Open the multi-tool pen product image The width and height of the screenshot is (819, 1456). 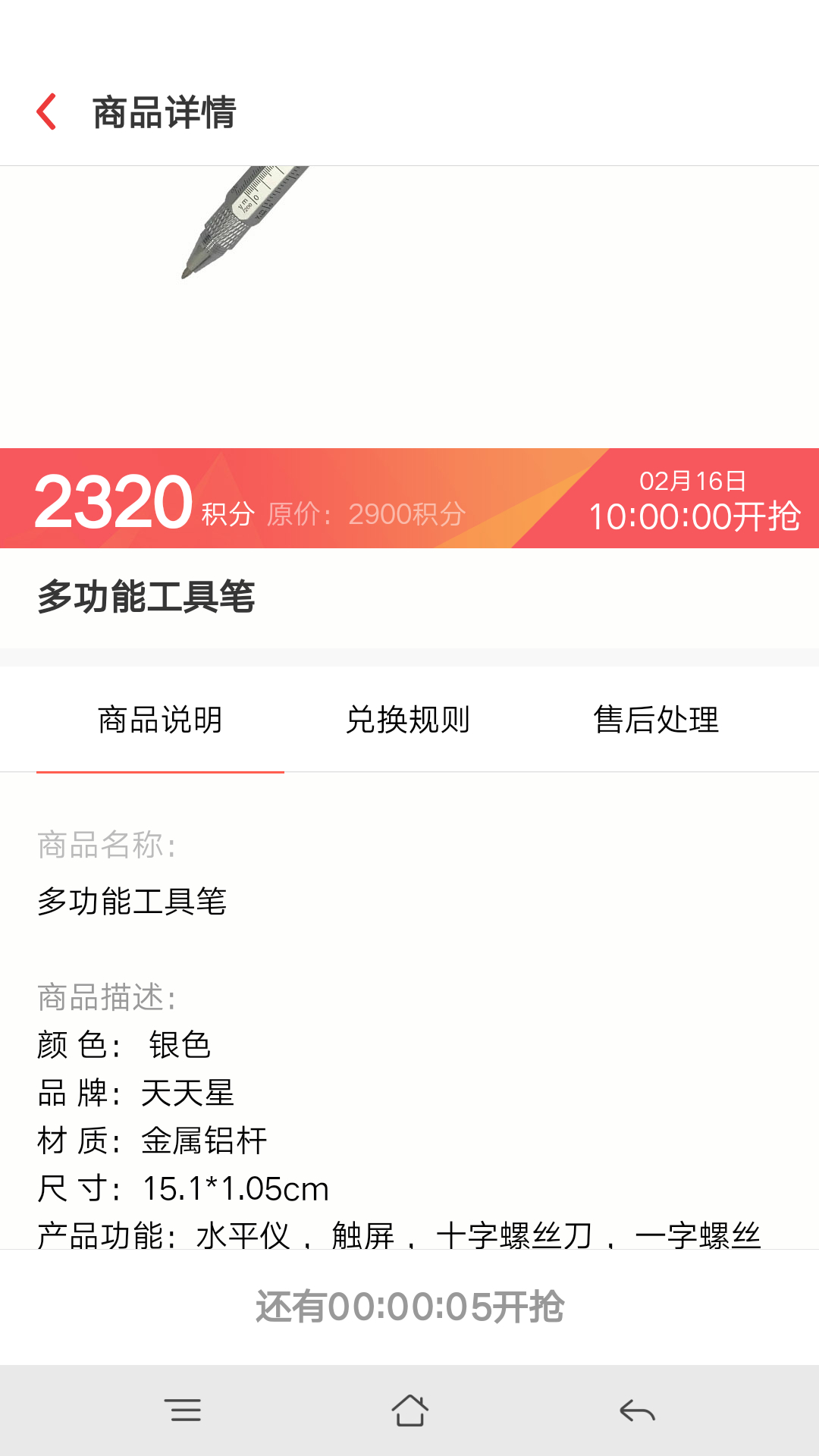409,306
